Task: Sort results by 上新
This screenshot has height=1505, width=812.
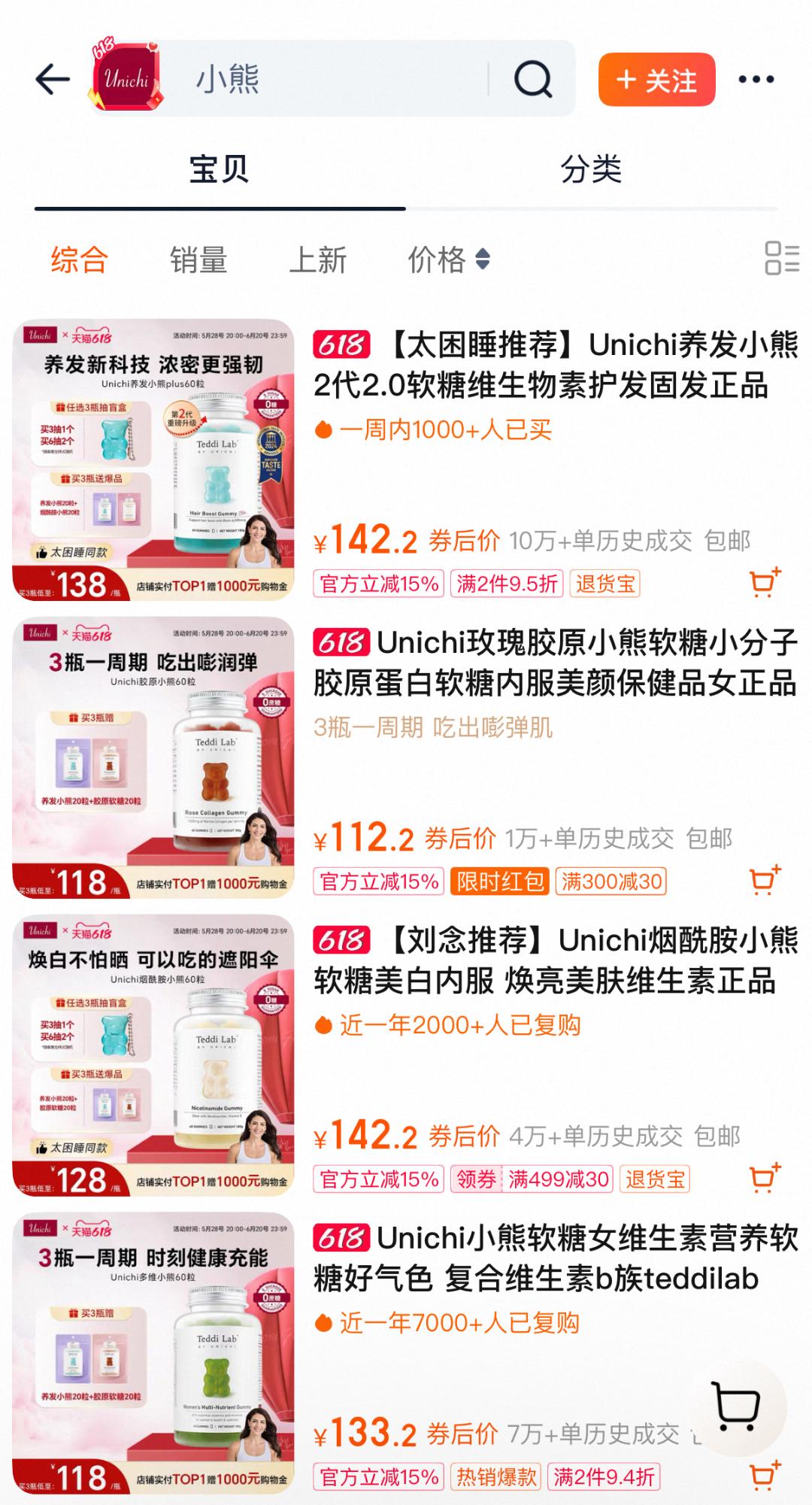Action: point(318,260)
